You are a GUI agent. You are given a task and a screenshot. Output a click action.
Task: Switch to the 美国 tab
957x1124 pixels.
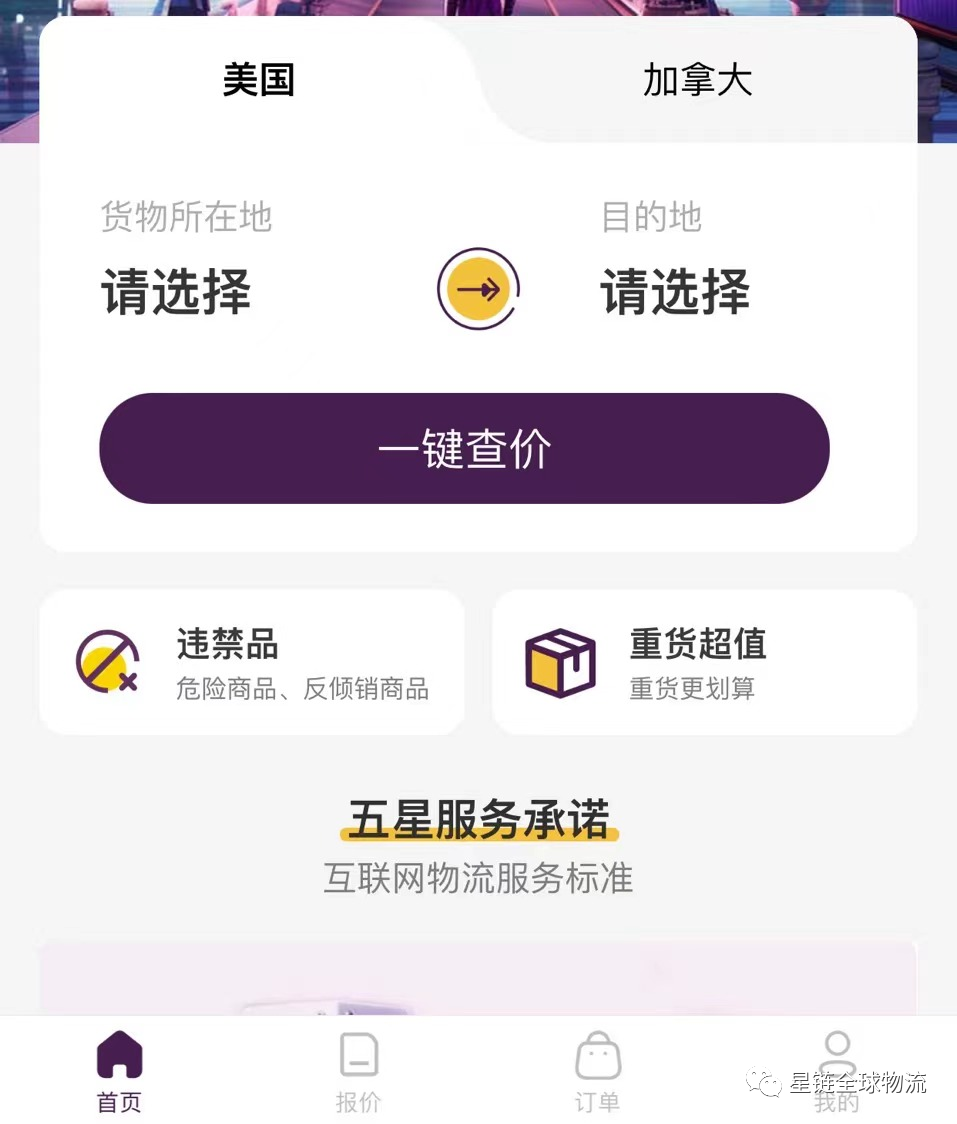[x=258, y=80]
